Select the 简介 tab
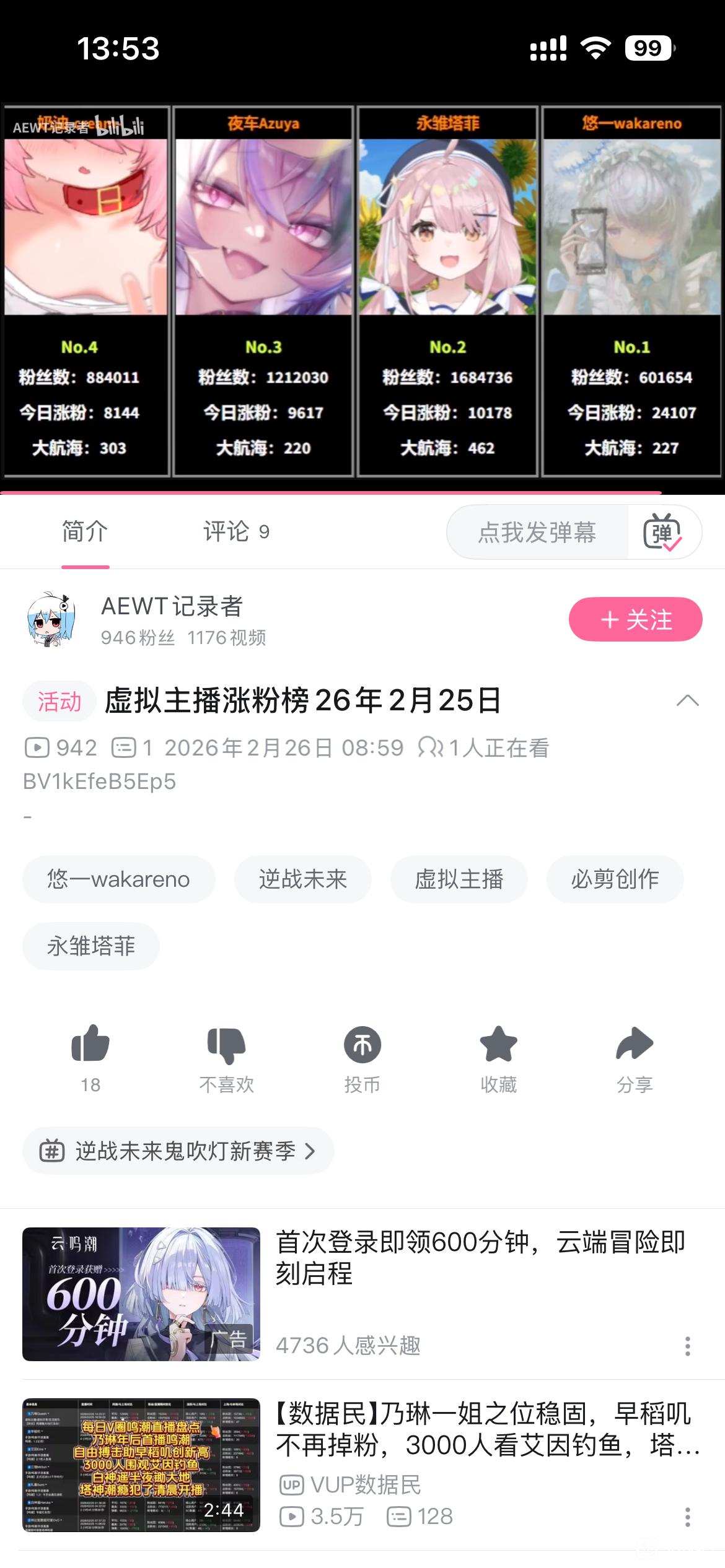Image resolution: width=725 pixels, height=1568 pixels. pos(85,532)
